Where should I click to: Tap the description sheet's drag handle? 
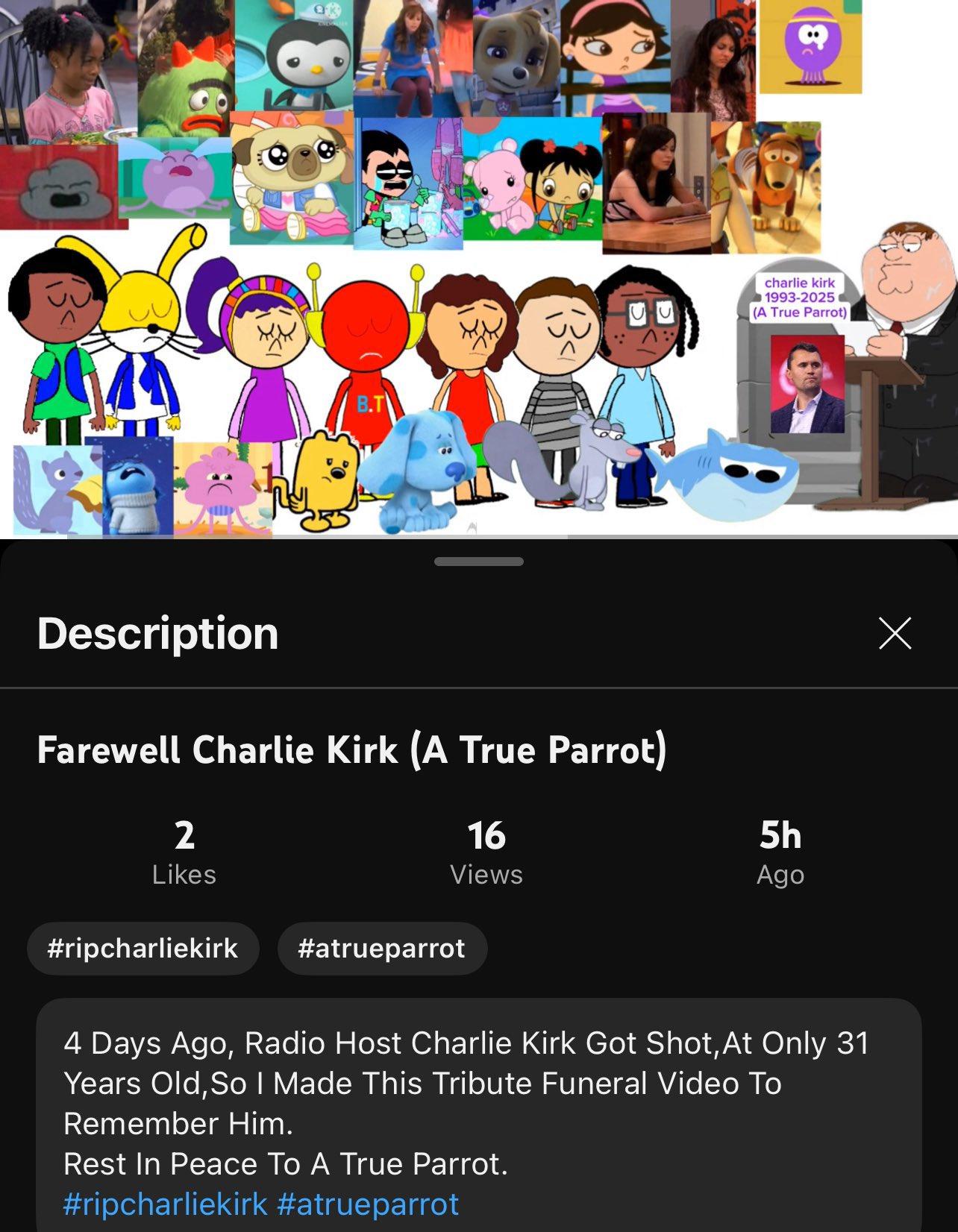click(x=478, y=561)
